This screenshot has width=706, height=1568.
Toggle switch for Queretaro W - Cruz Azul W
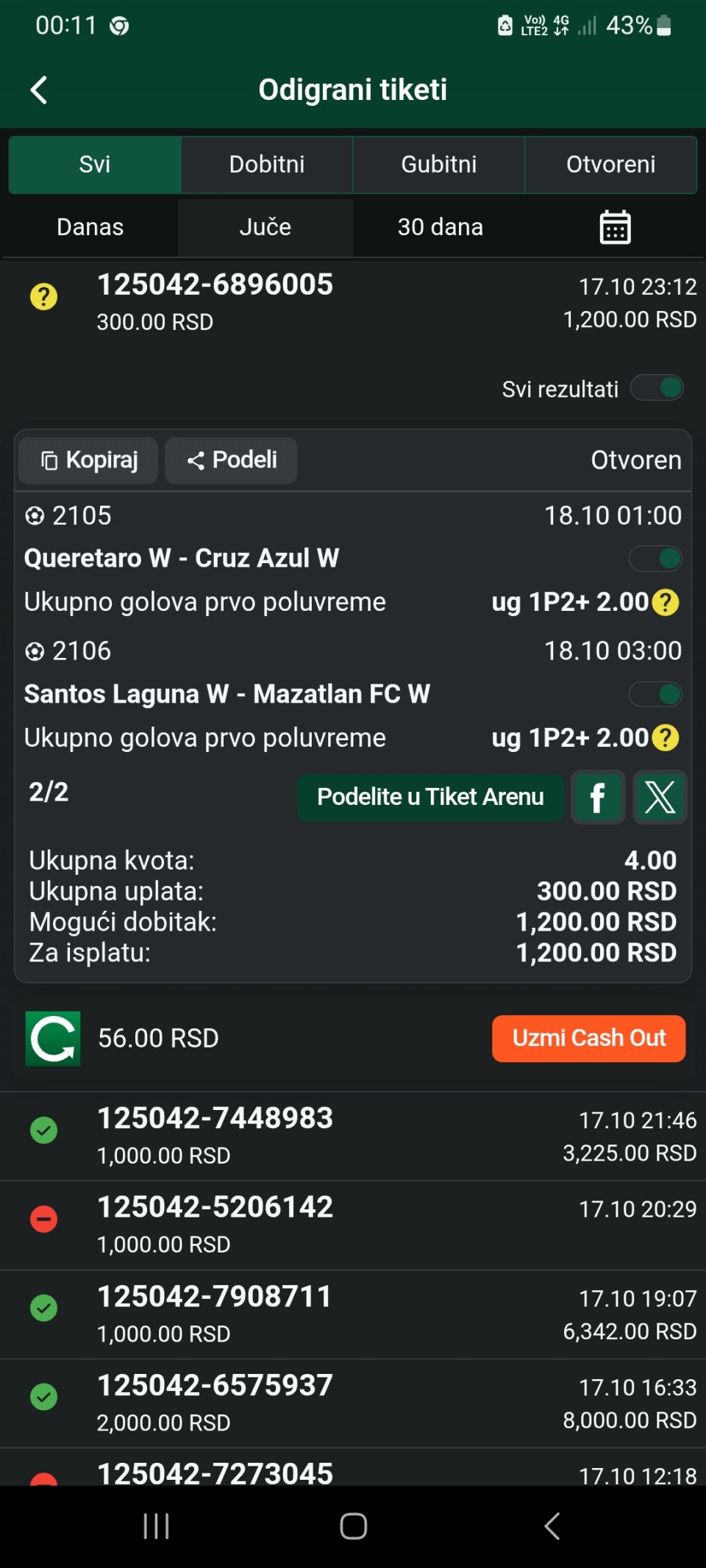tap(655, 559)
